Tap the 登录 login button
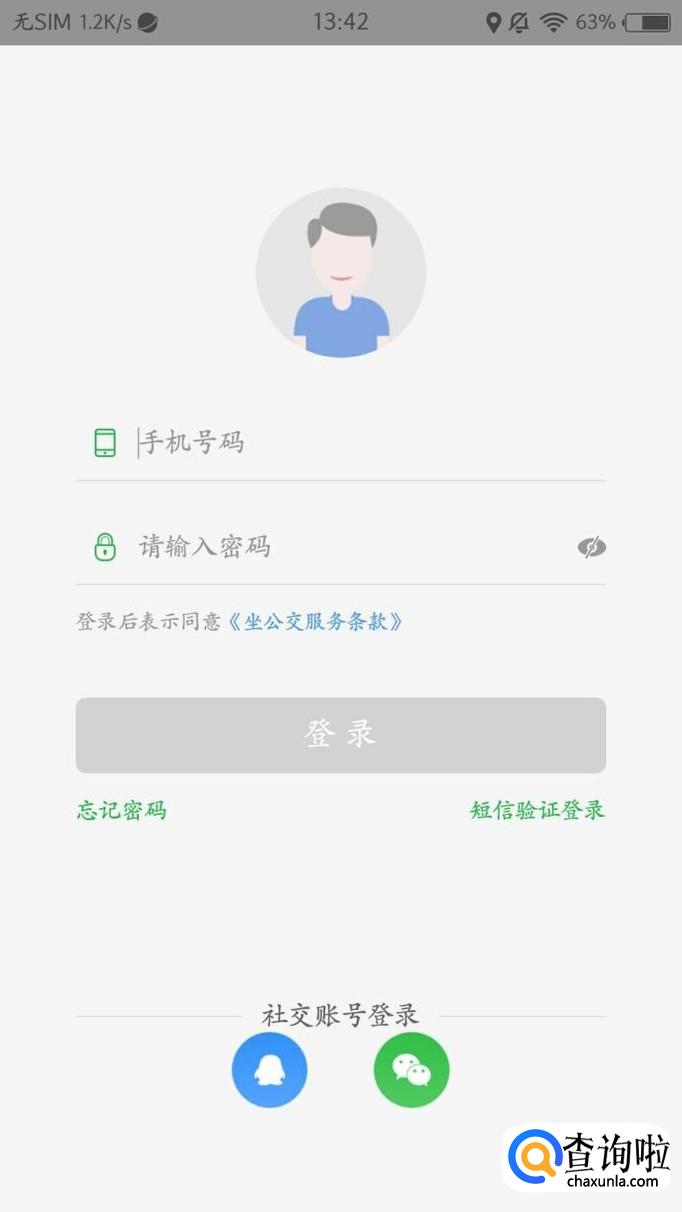 coord(341,735)
